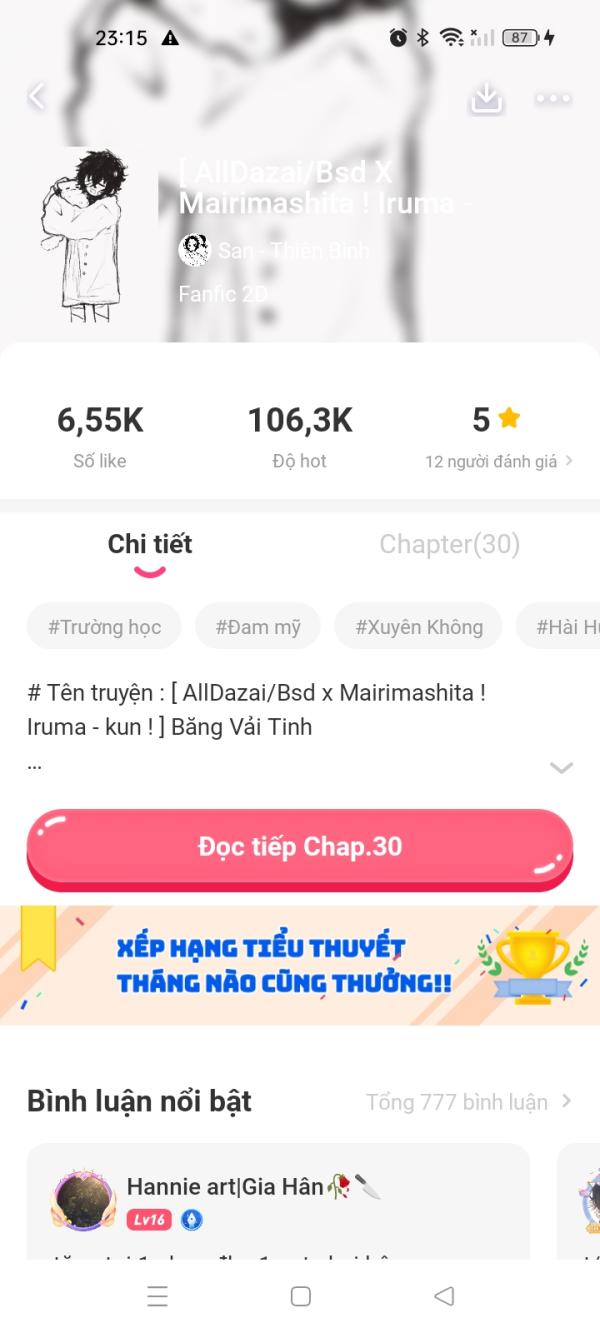Go back using the top-left arrow
600x1333 pixels.
point(37,96)
